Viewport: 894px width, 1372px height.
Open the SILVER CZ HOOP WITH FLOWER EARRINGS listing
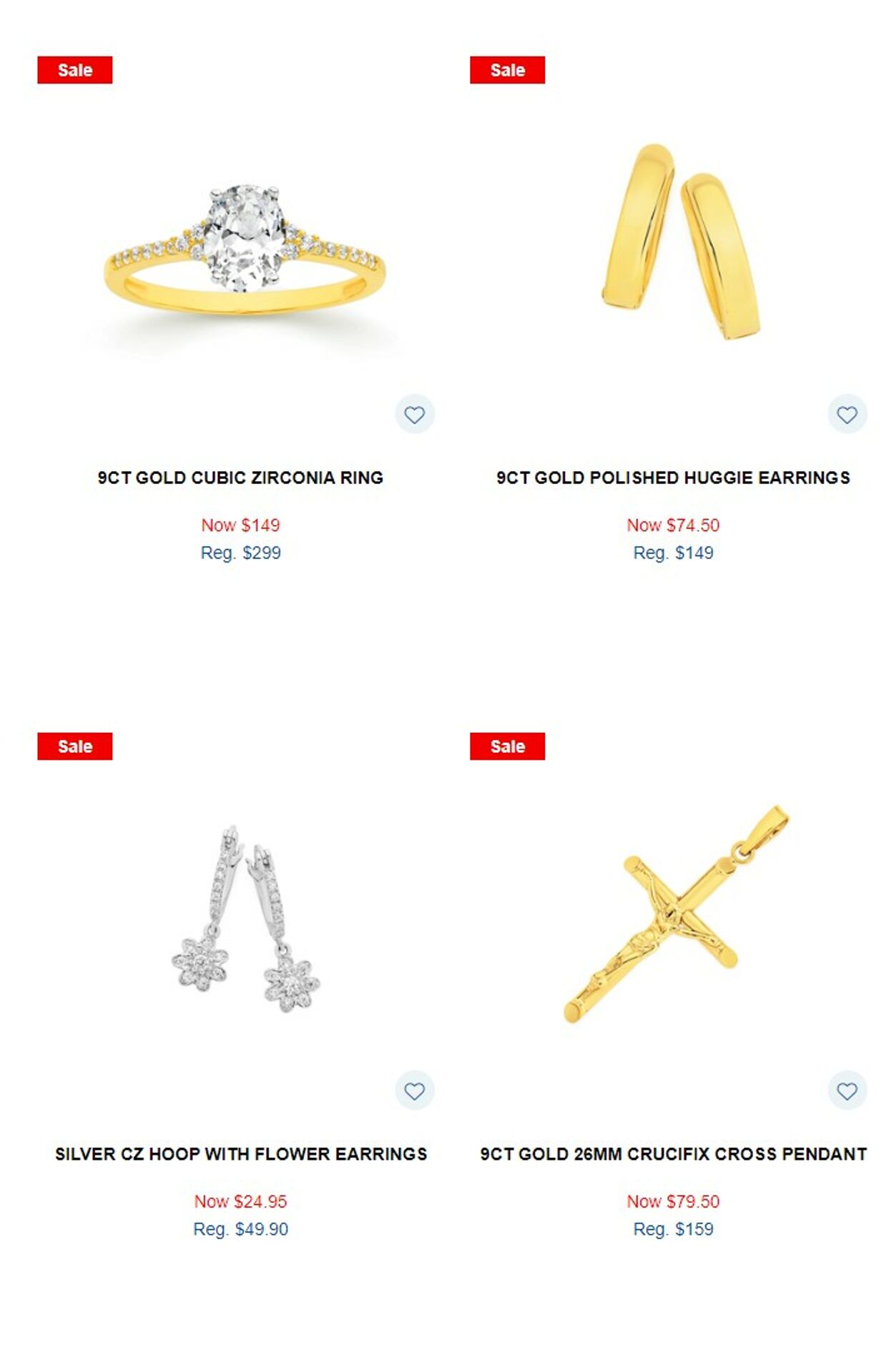(x=241, y=1153)
